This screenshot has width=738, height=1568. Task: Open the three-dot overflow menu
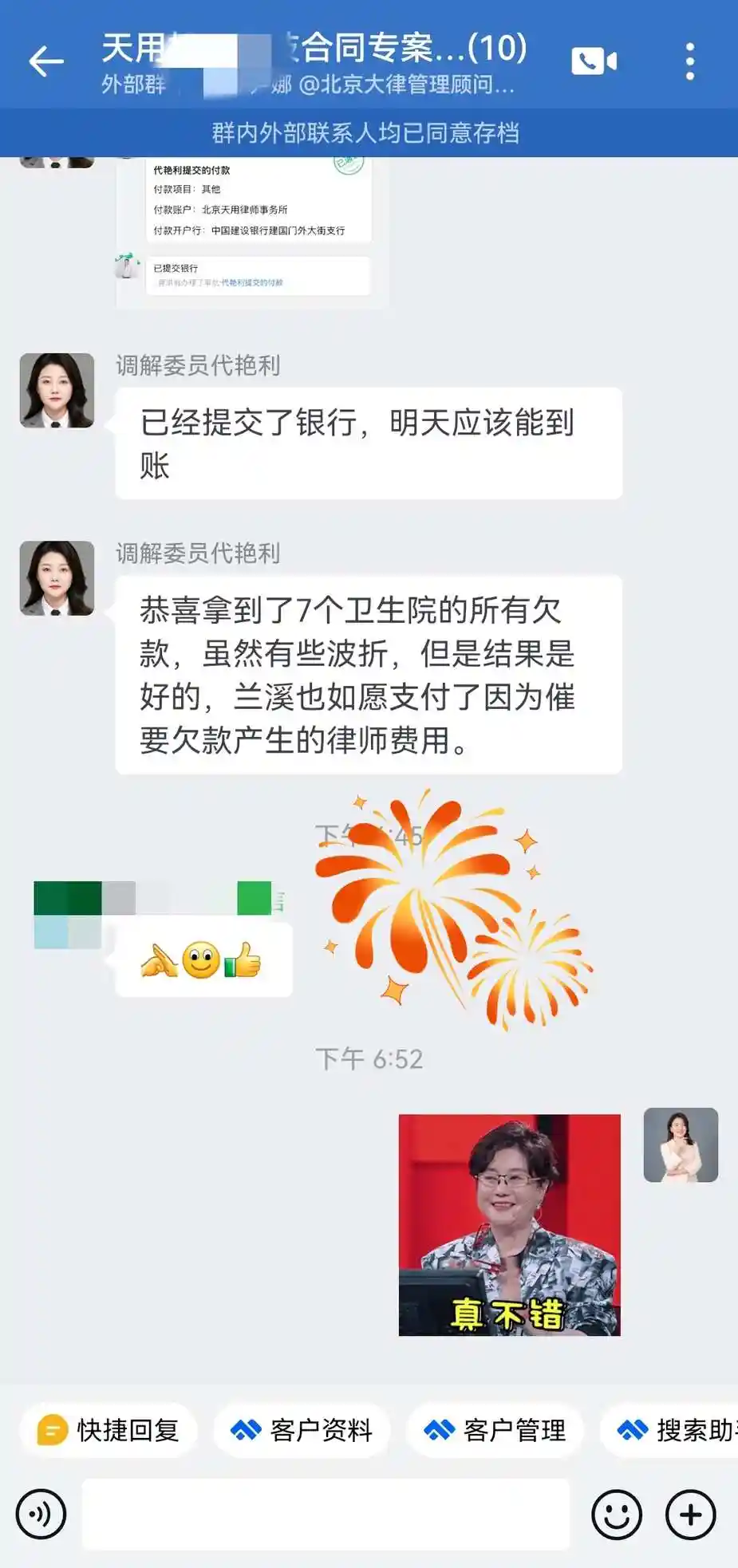[x=689, y=61]
